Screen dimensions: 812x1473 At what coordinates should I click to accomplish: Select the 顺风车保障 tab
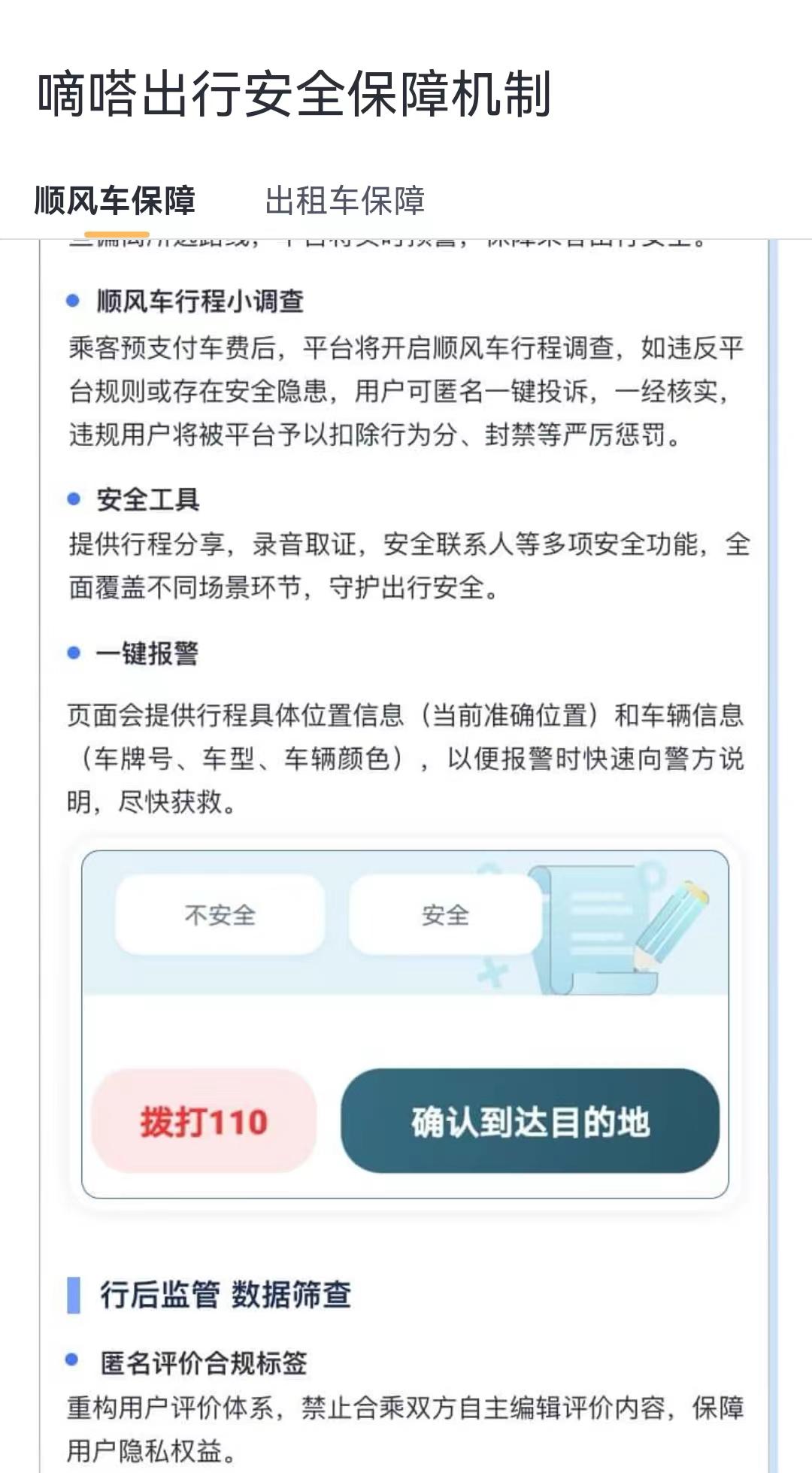point(115,202)
